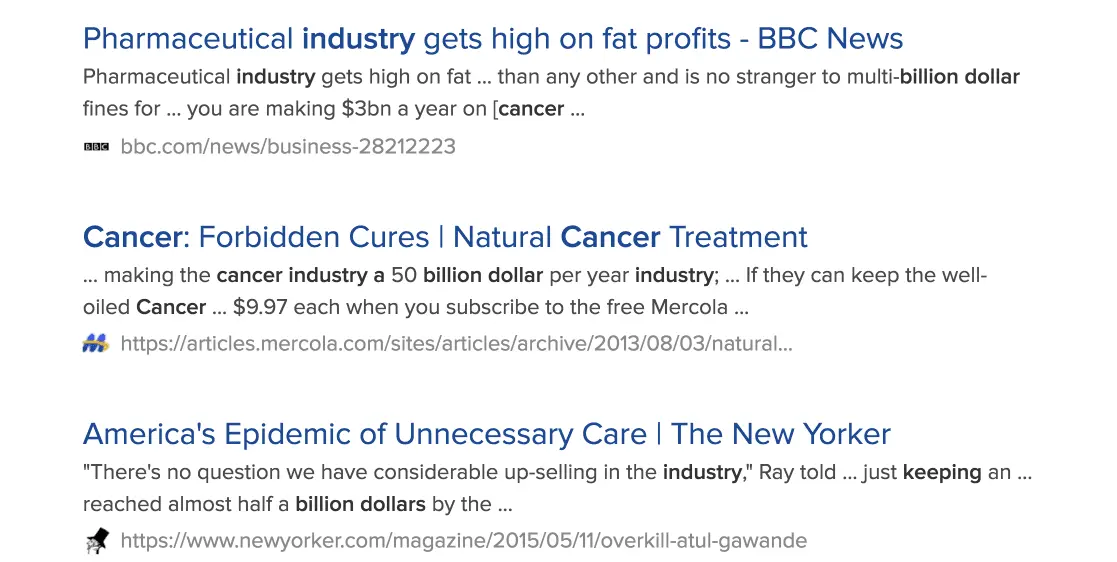Viewport: 1117px width, 562px height.
Task: Open the newyorker.com overkill-atul-gawande URL
Action: (463, 541)
